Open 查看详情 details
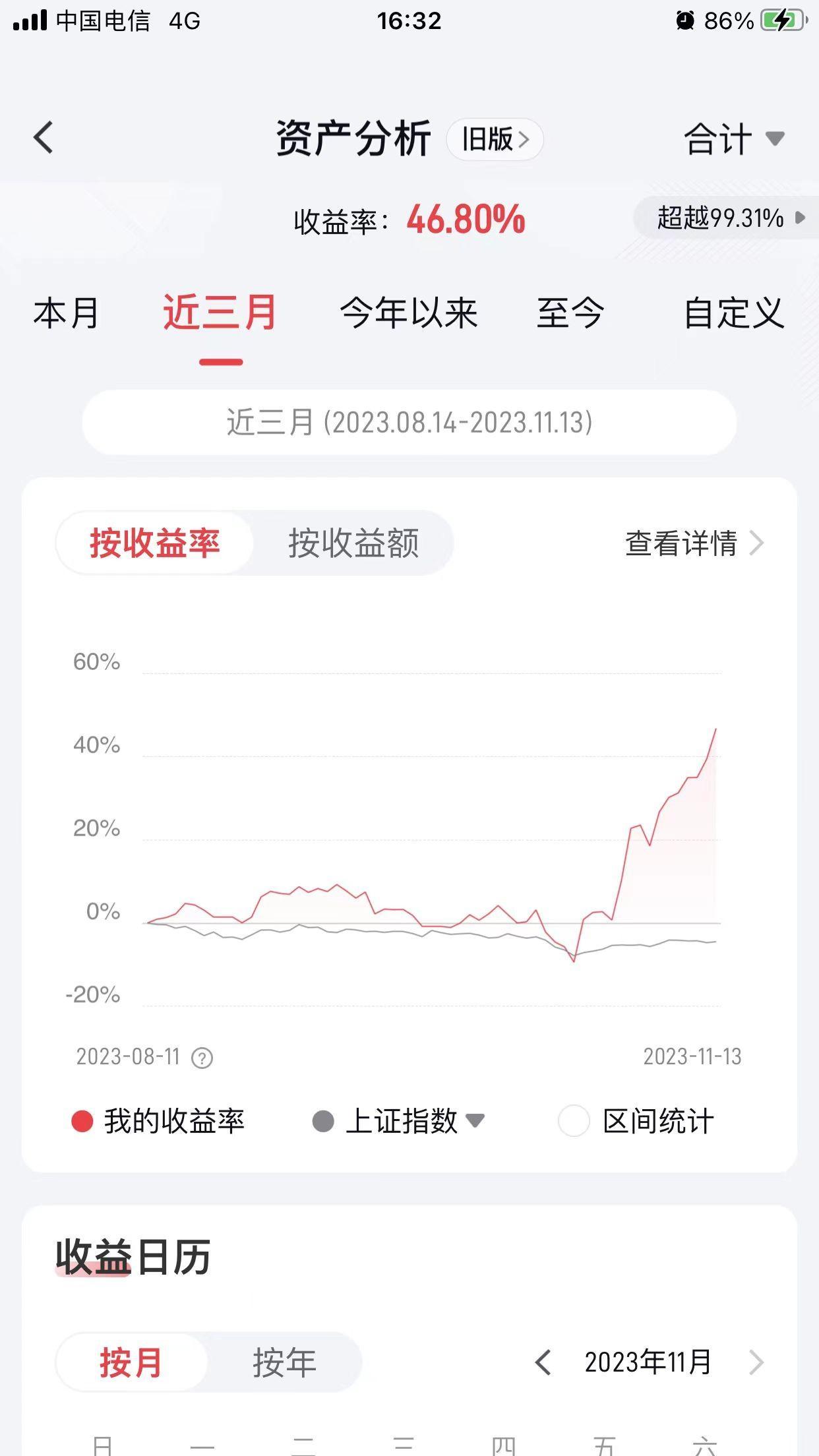 point(694,543)
